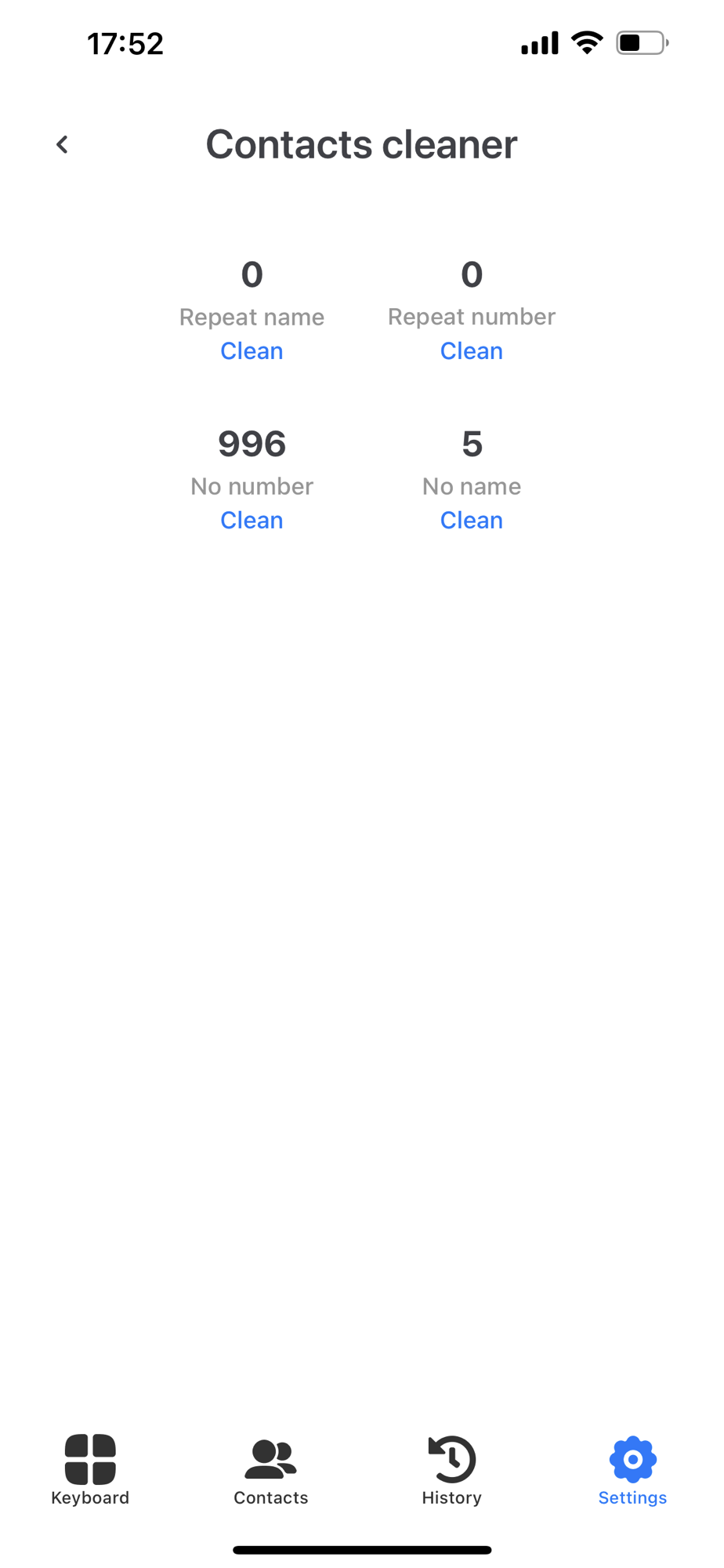Clean the 5 contacts without names

pyautogui.click(x=471, y=520)
